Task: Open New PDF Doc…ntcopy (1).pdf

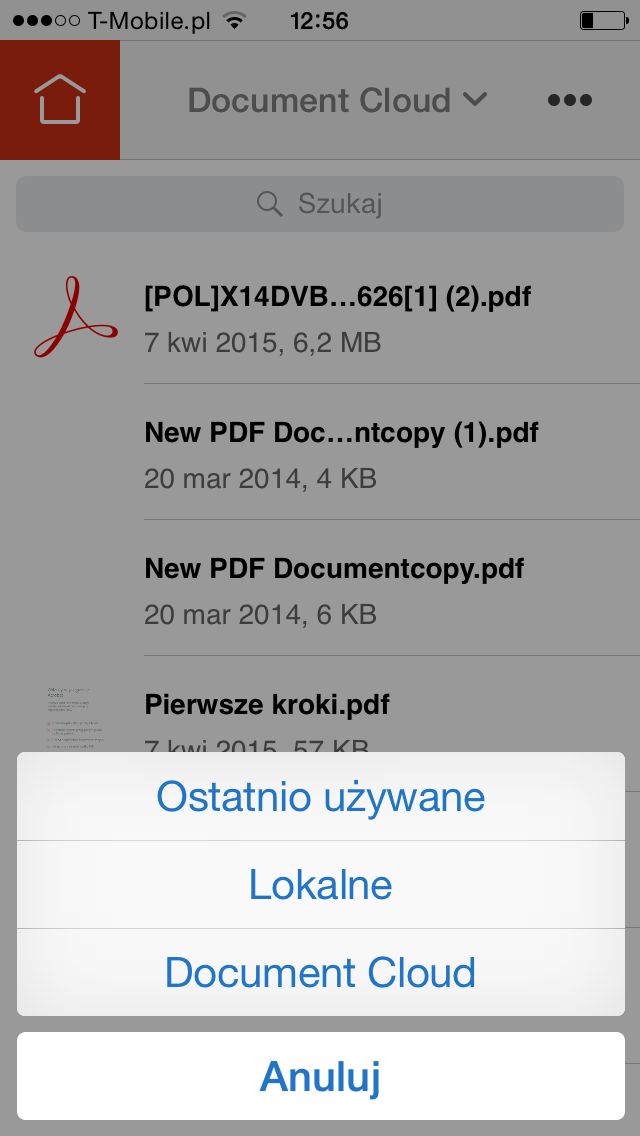Action: pyautogui.click(x=320, y=452)
